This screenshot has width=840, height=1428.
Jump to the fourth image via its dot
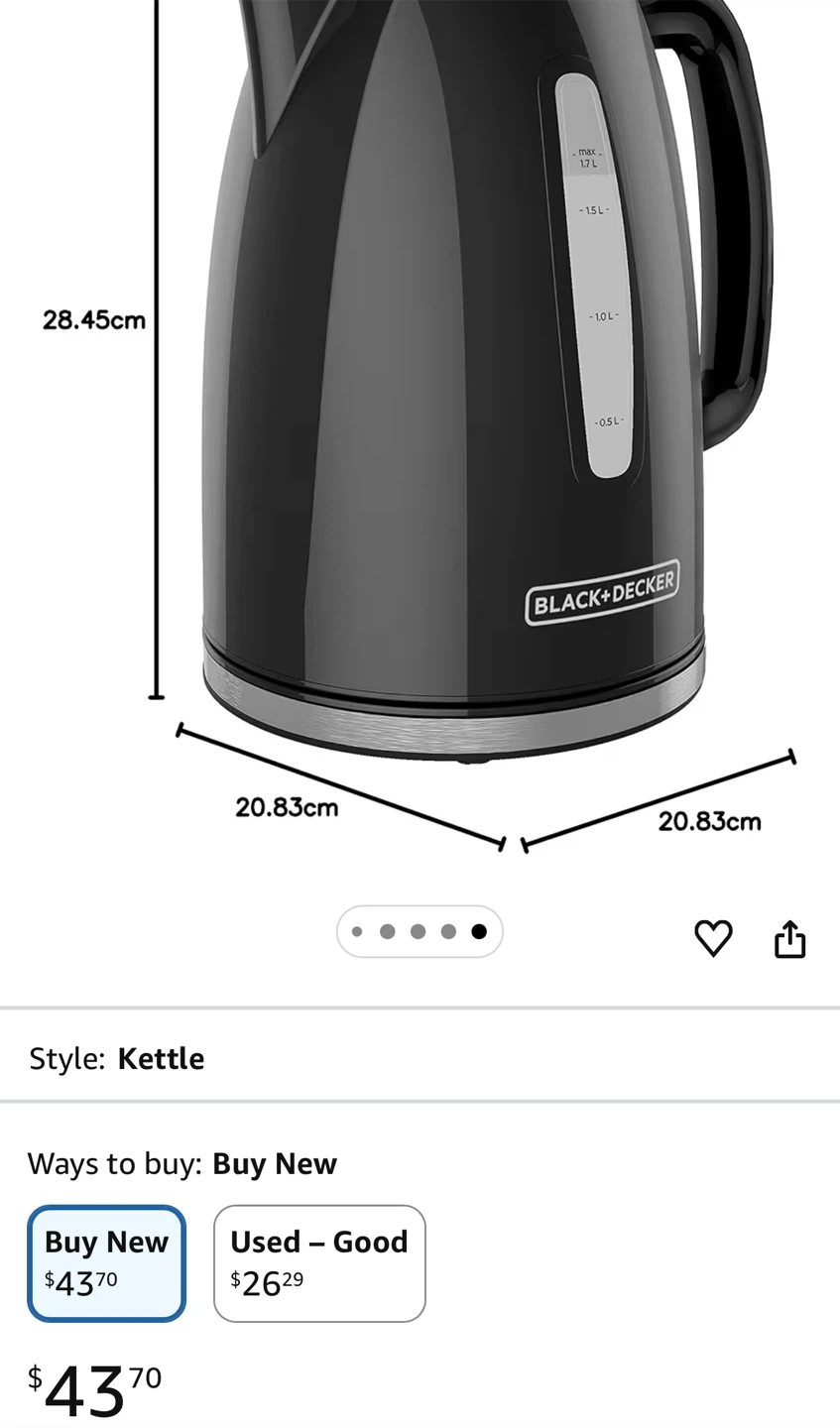point(448,931)
